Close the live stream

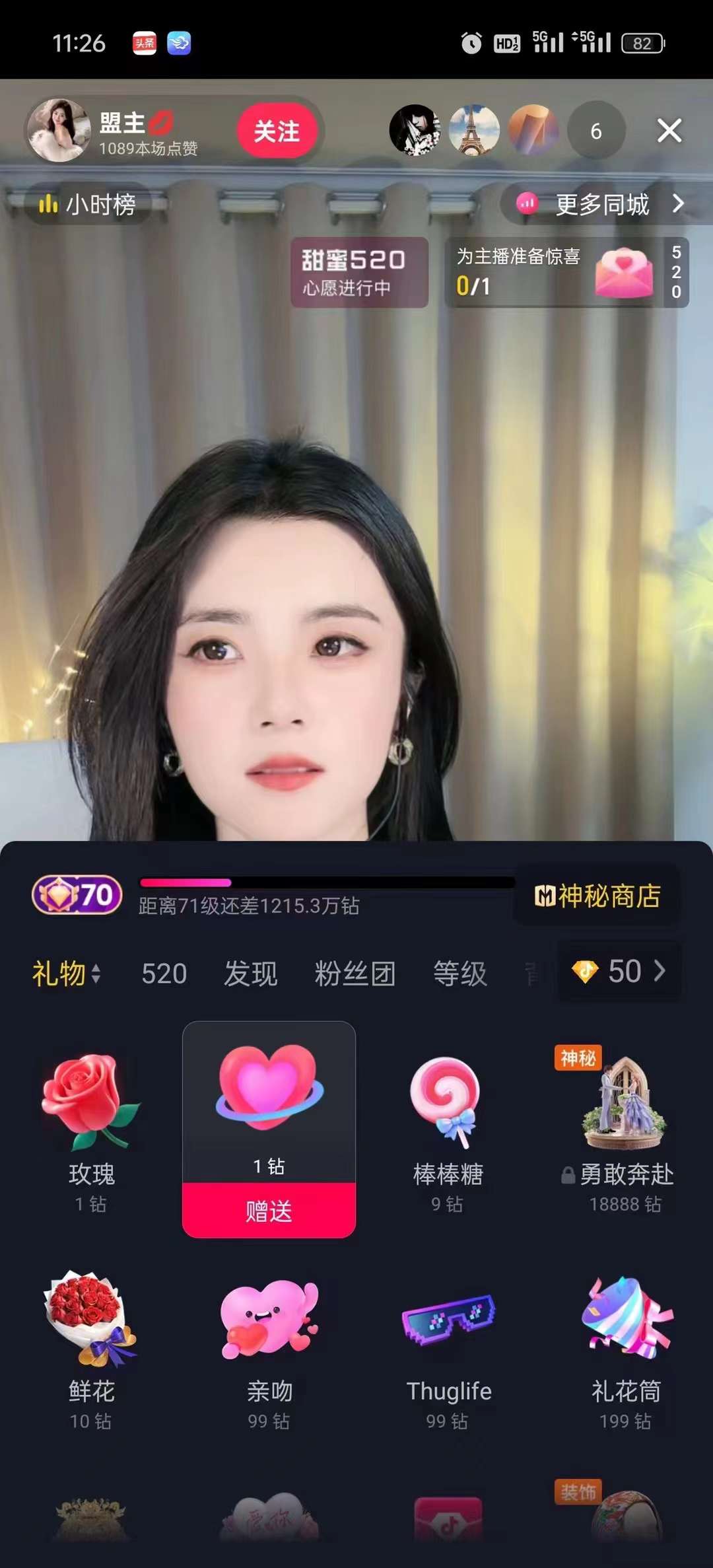coord(669,131)
